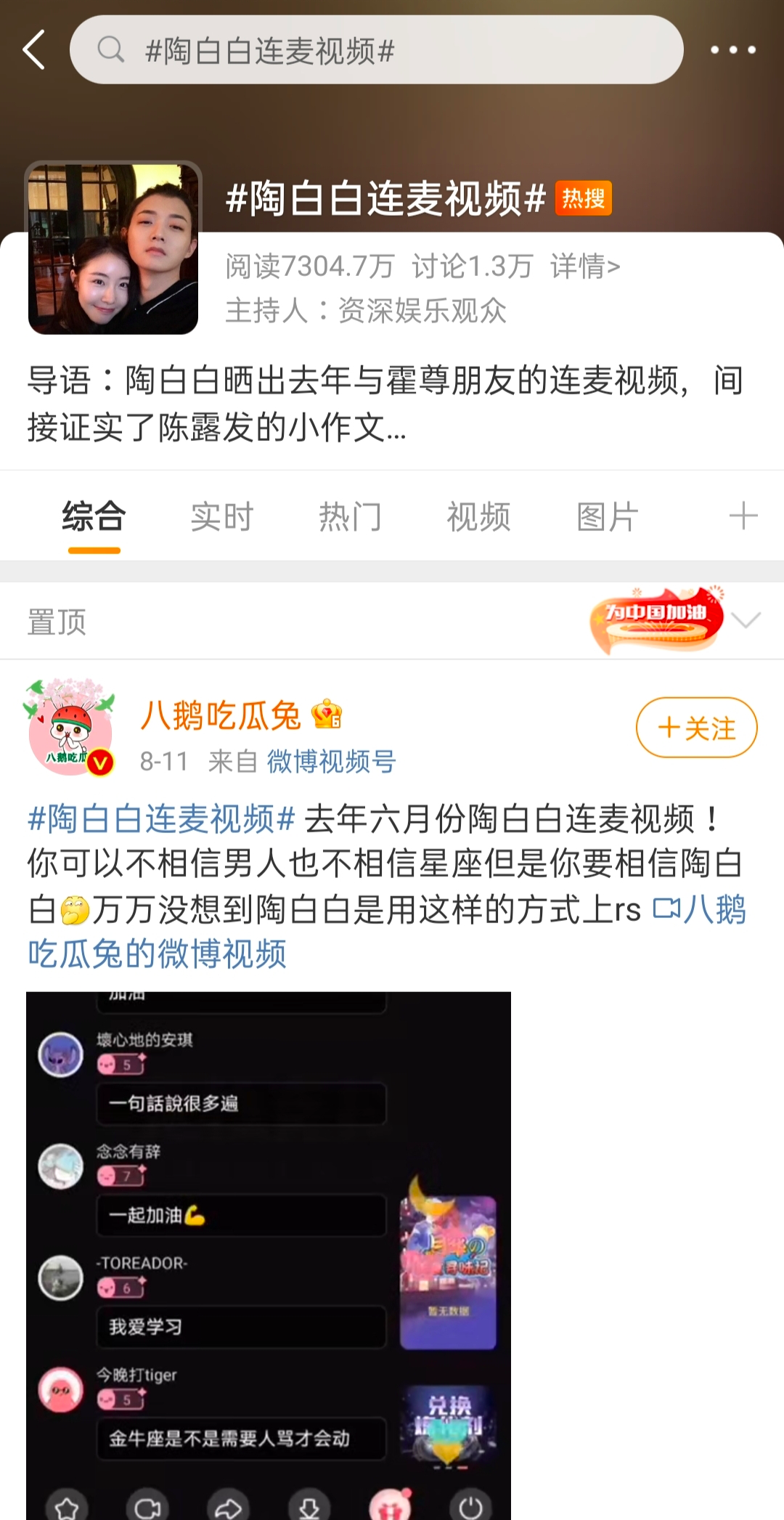
Task: Play the video thumbnail in the post
Action: tap(269, 1254)
